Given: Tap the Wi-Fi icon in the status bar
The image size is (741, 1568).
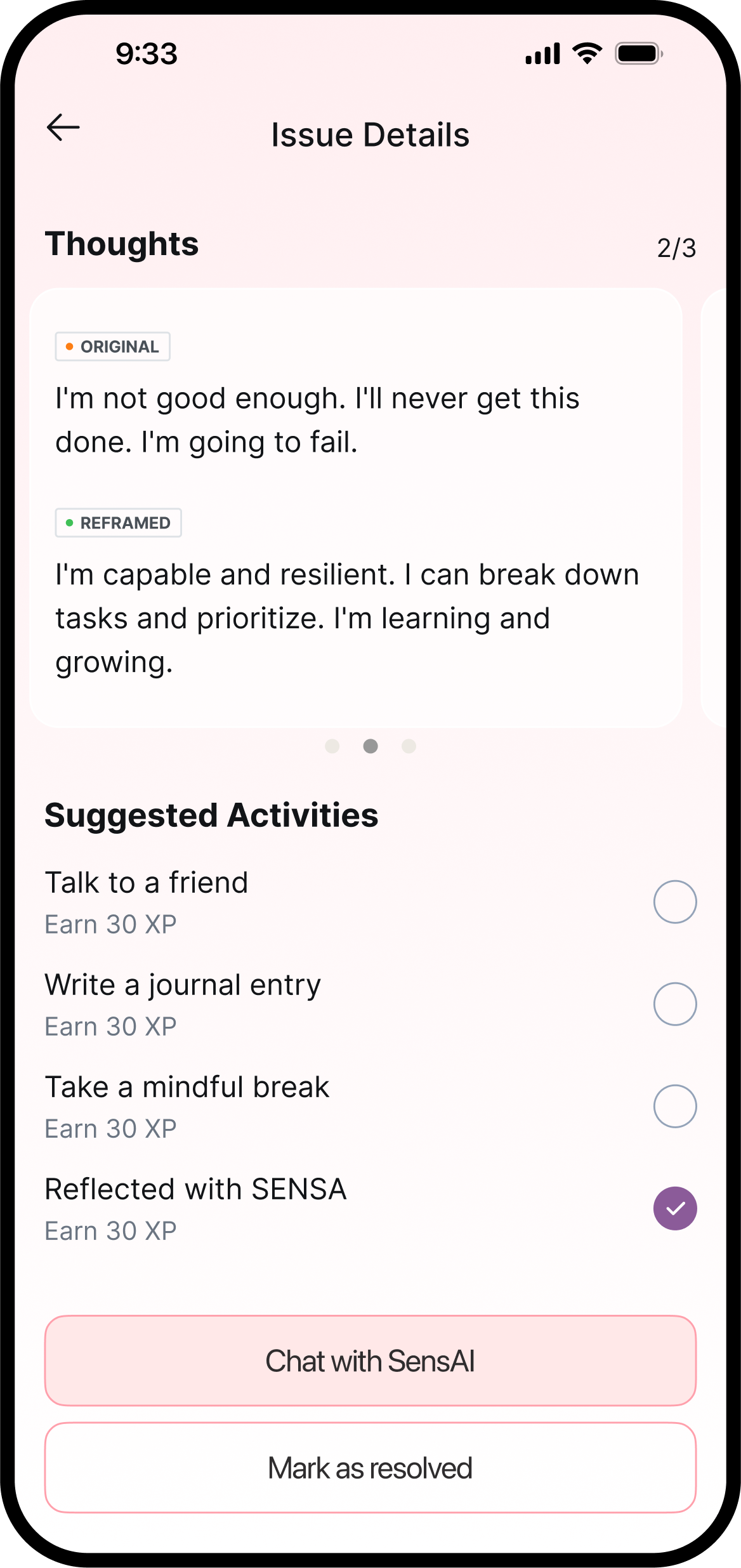Looking at the screenshot, I should [587, 54].
